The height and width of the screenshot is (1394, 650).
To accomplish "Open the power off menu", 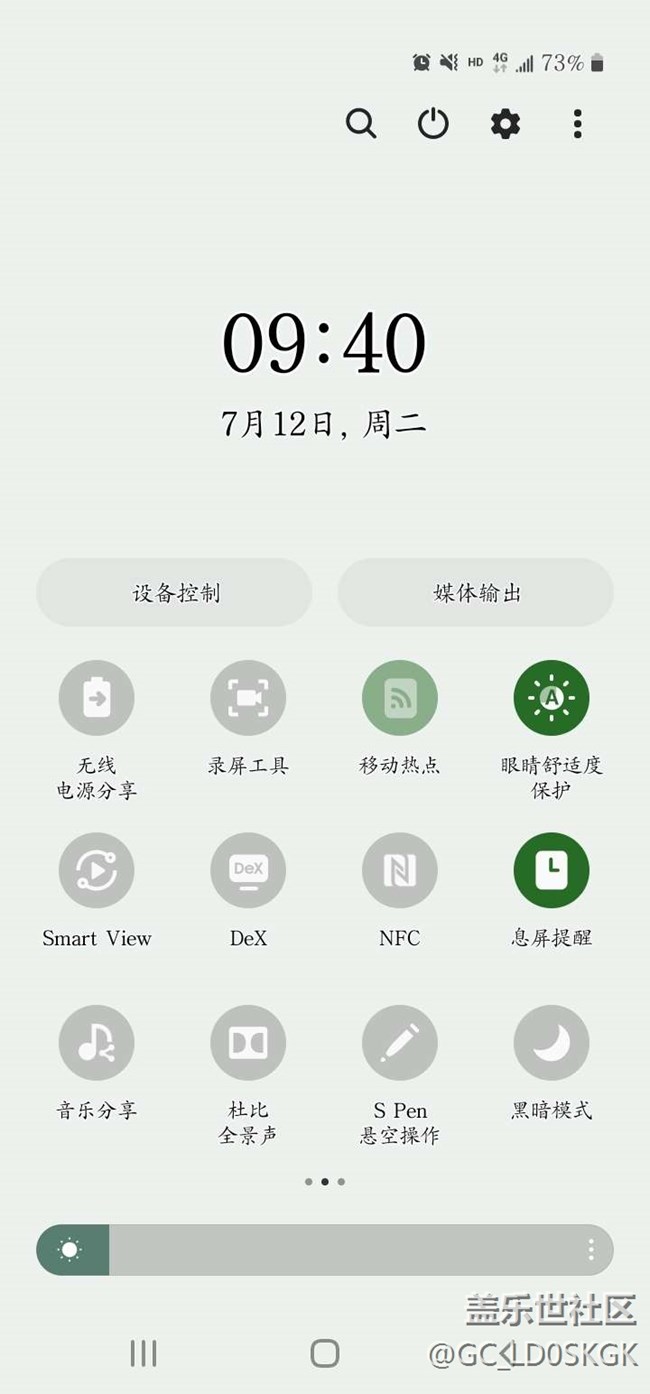I will 433,124.
